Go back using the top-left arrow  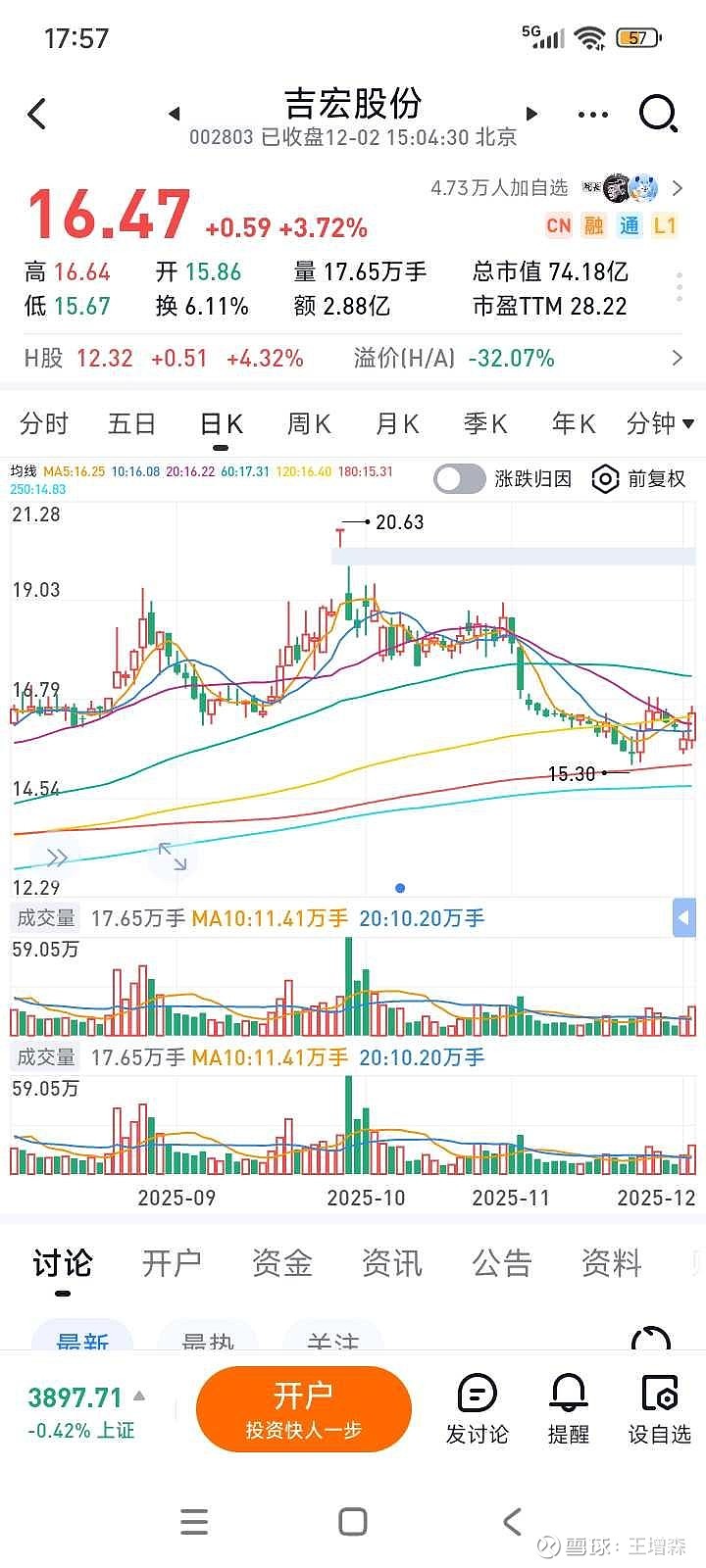click(37, 115)
